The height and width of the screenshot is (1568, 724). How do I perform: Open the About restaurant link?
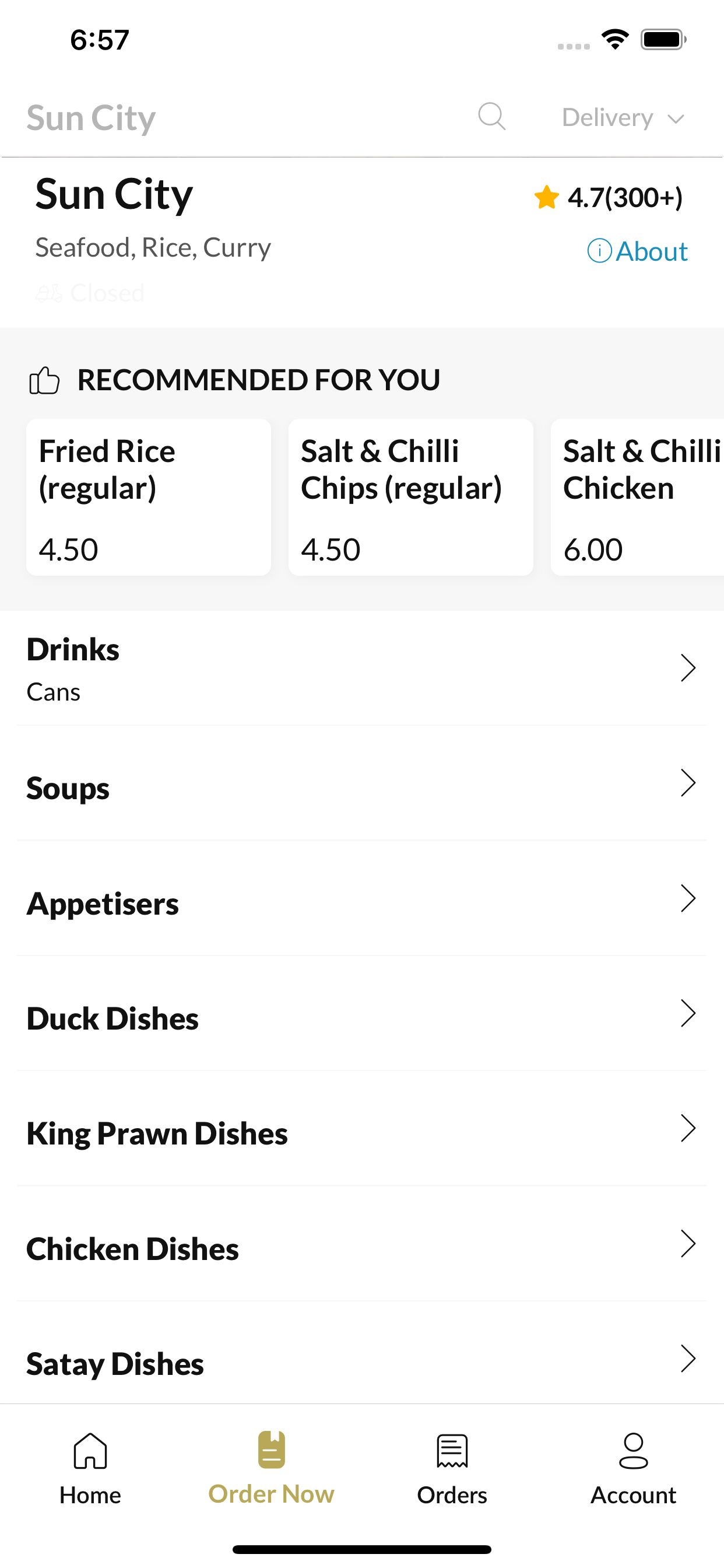[x=638, y=251]
